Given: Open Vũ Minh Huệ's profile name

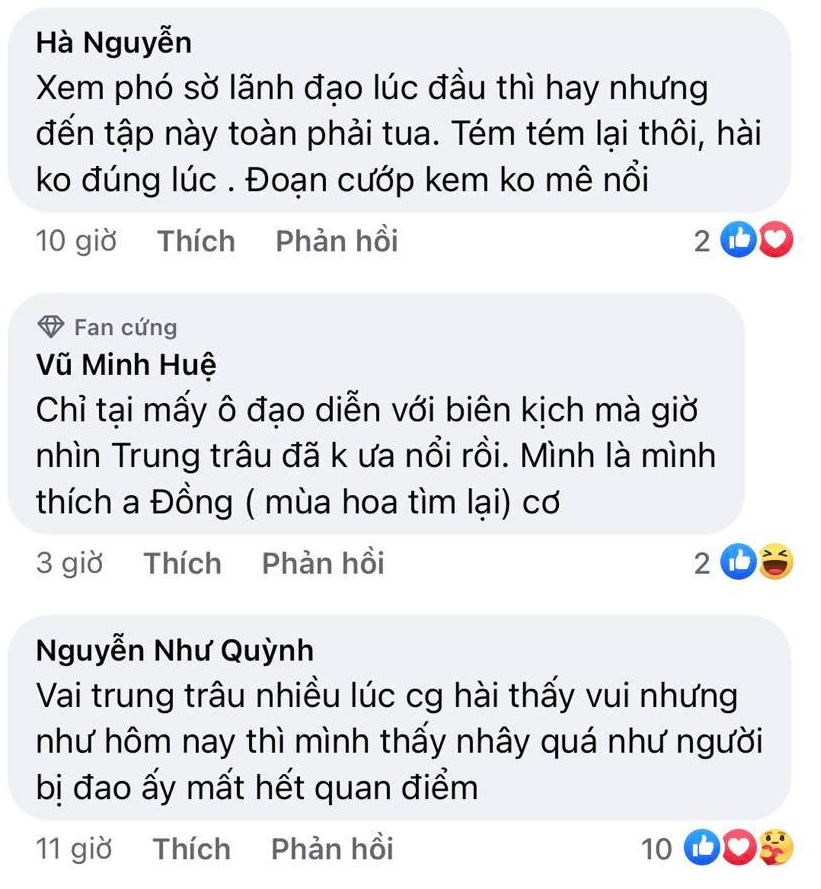Looking at the screenshot, I should pos(126,365).
